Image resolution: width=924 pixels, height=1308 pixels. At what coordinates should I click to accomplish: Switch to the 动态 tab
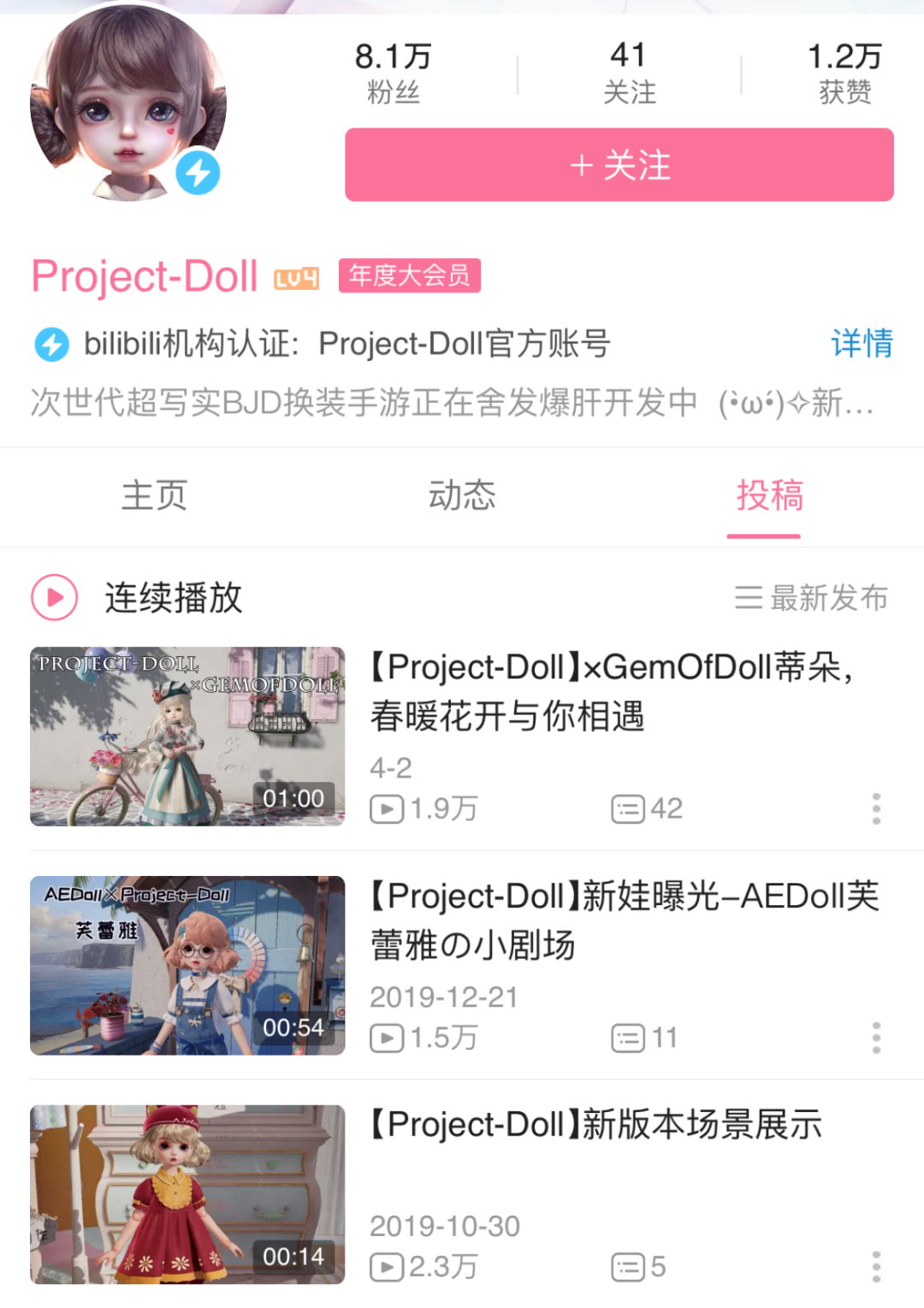(x=462, y=496)
